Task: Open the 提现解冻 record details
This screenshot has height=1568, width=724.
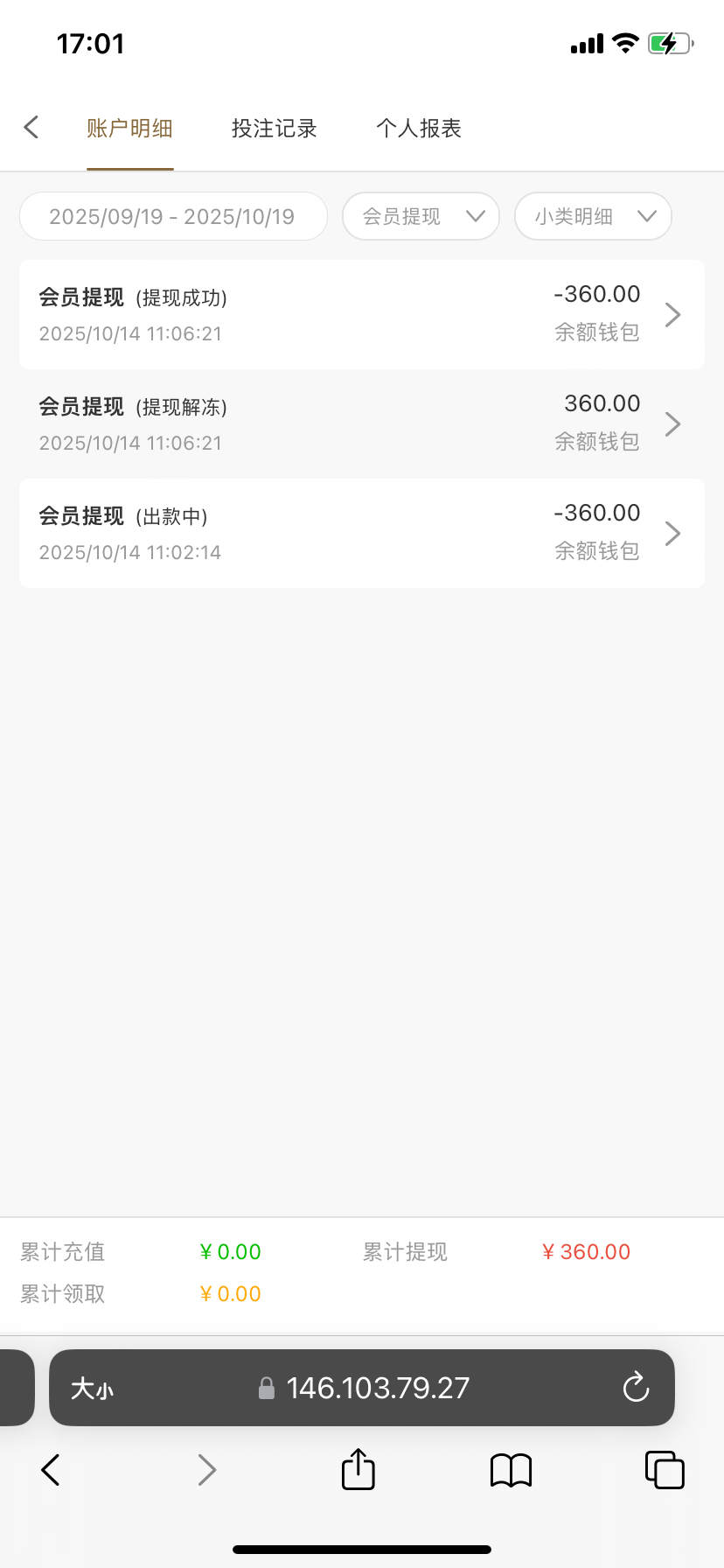Action: (361, 424)
